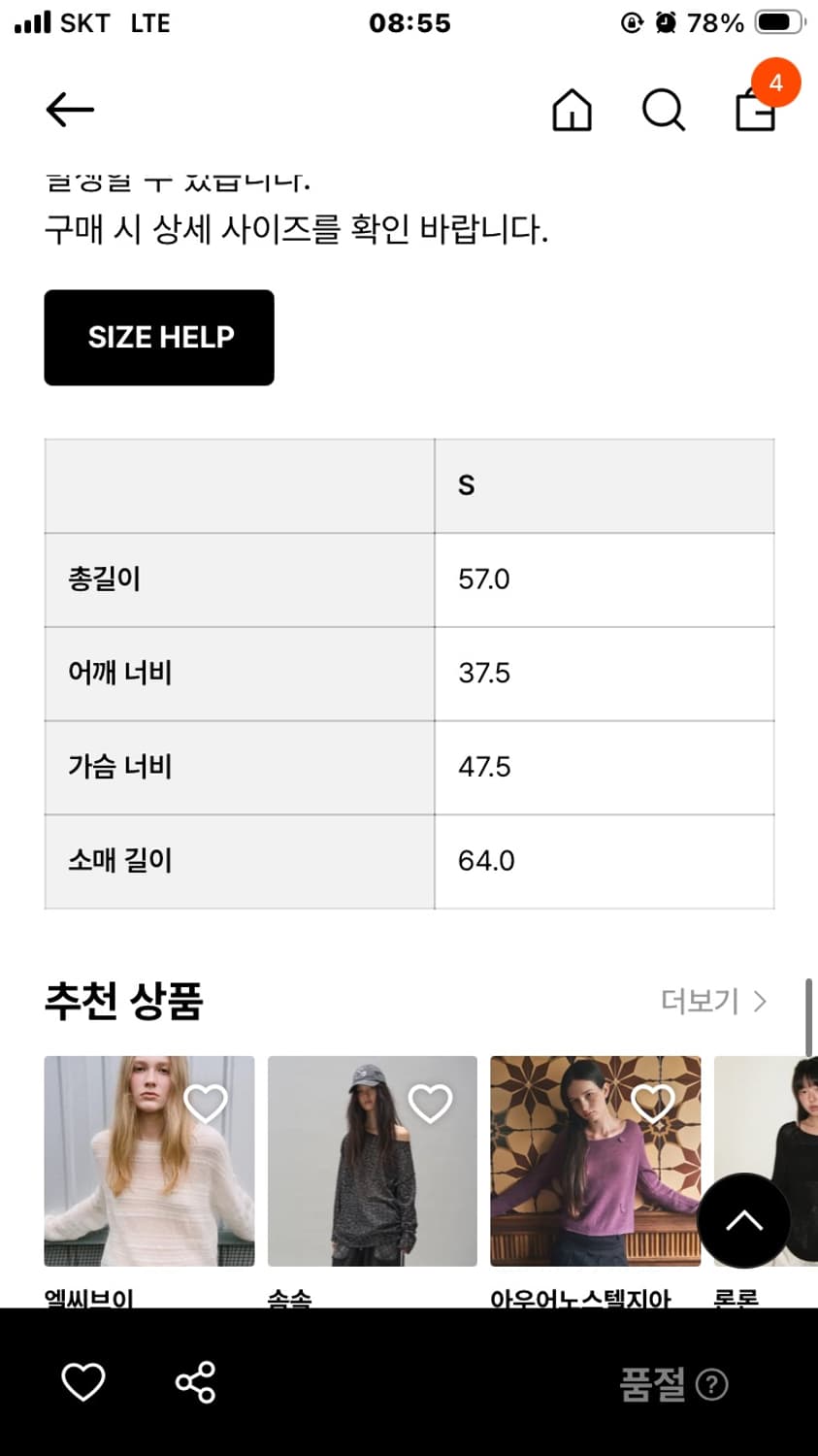Toggle wishlist heart on 솔솔 product

coord(430,1102)
